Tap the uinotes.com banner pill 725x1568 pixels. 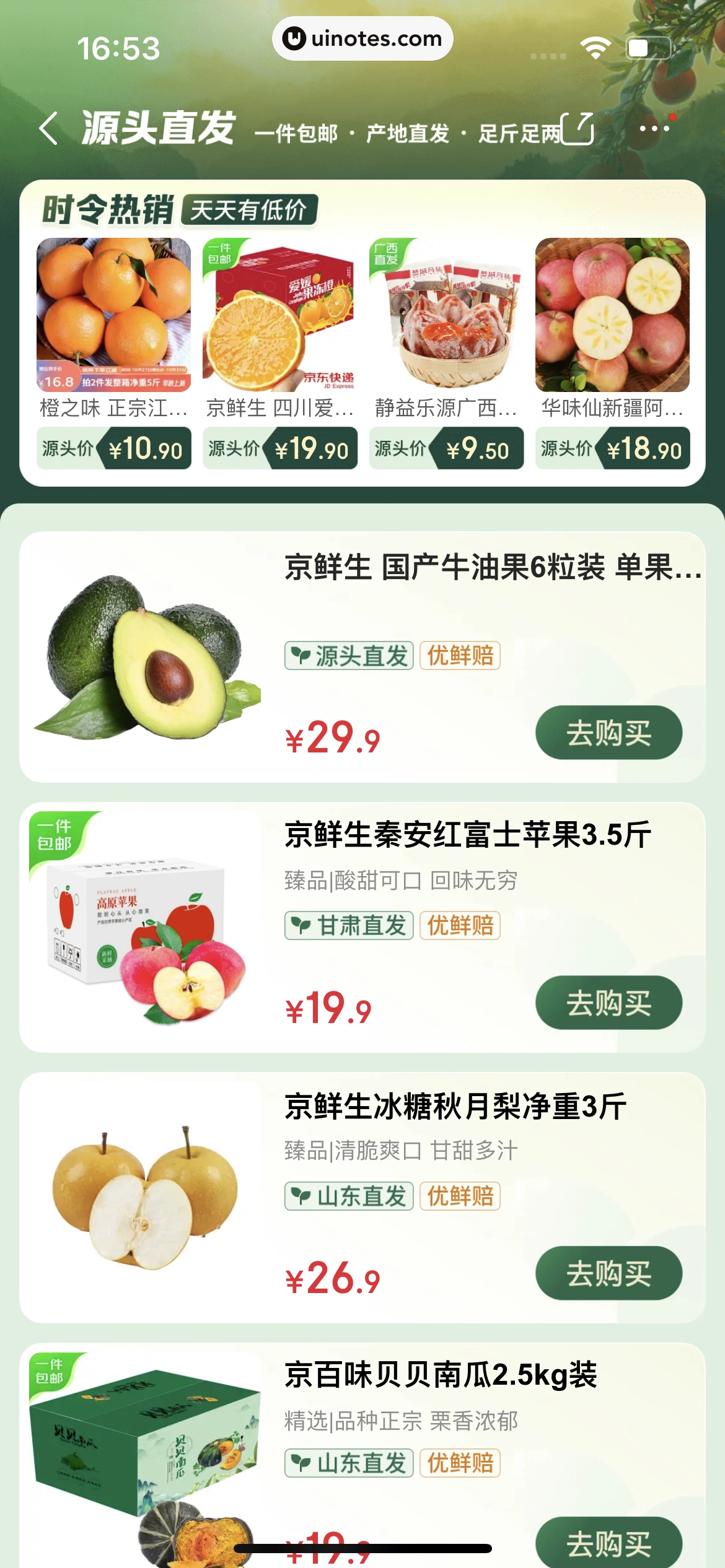tap(362, 39)
